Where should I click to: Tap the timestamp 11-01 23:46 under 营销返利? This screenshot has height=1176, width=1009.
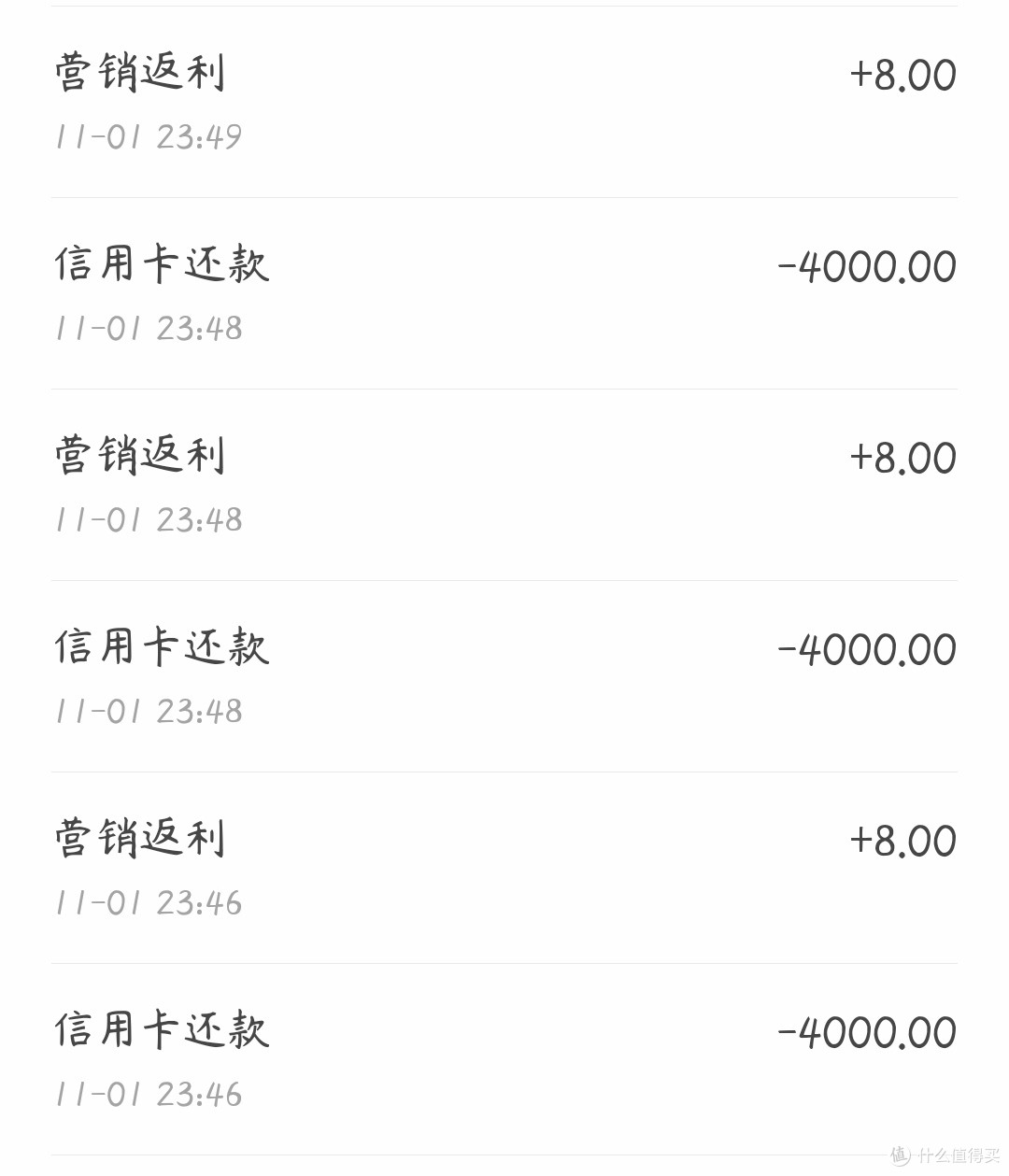[147, 902]
